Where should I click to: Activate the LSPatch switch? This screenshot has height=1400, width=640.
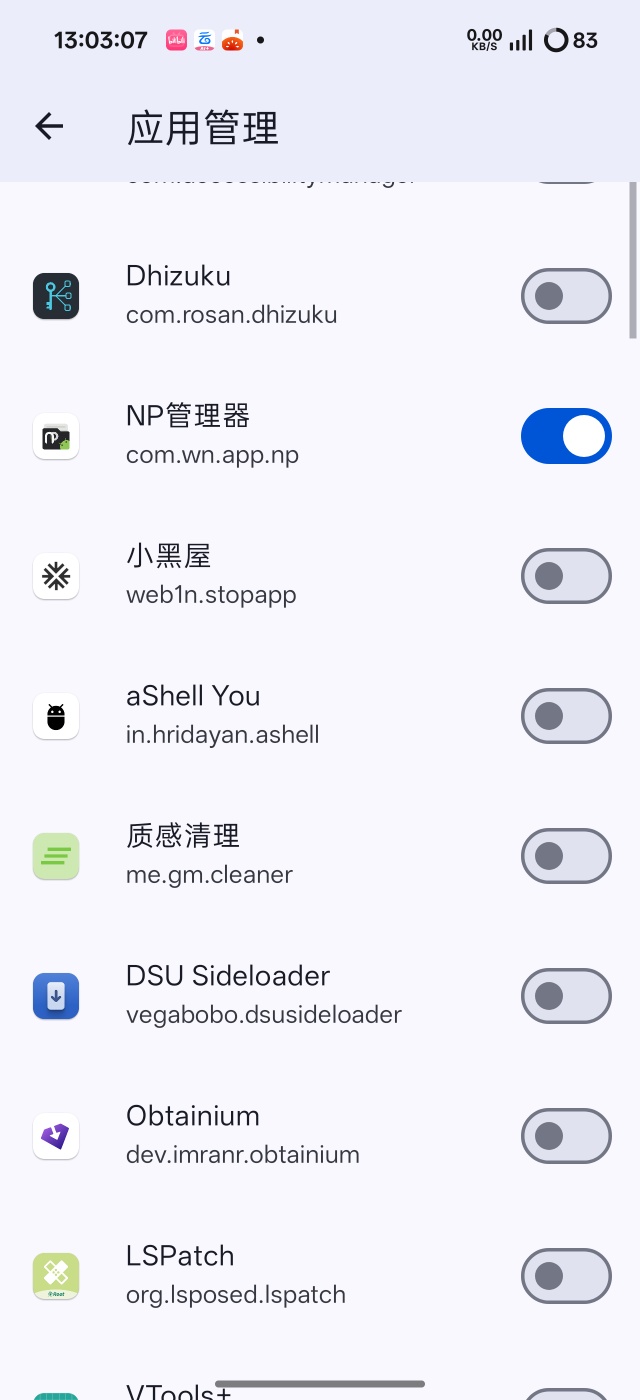pos(566,1276)
